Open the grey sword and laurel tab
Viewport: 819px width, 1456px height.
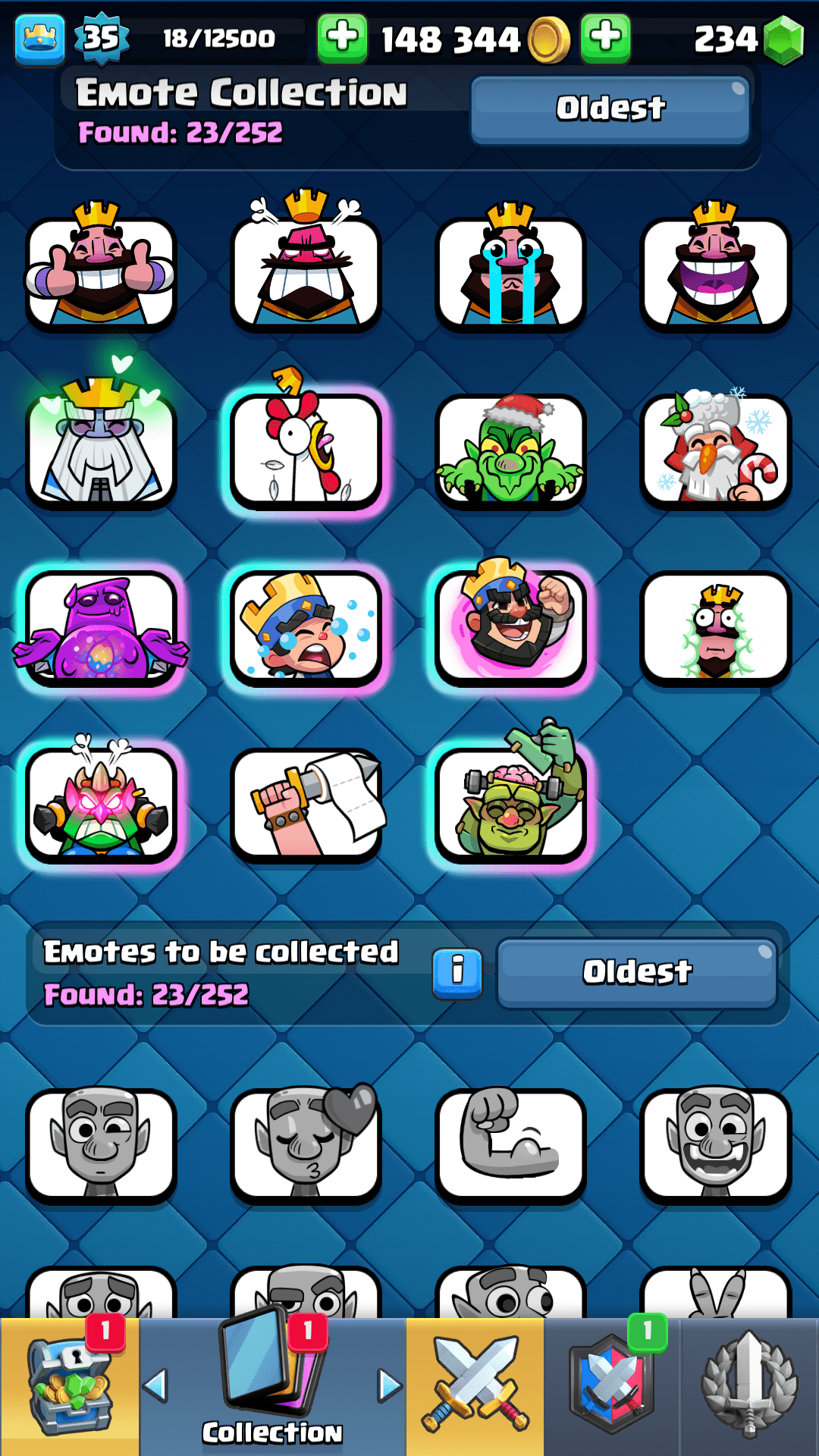coord(749,1386)
